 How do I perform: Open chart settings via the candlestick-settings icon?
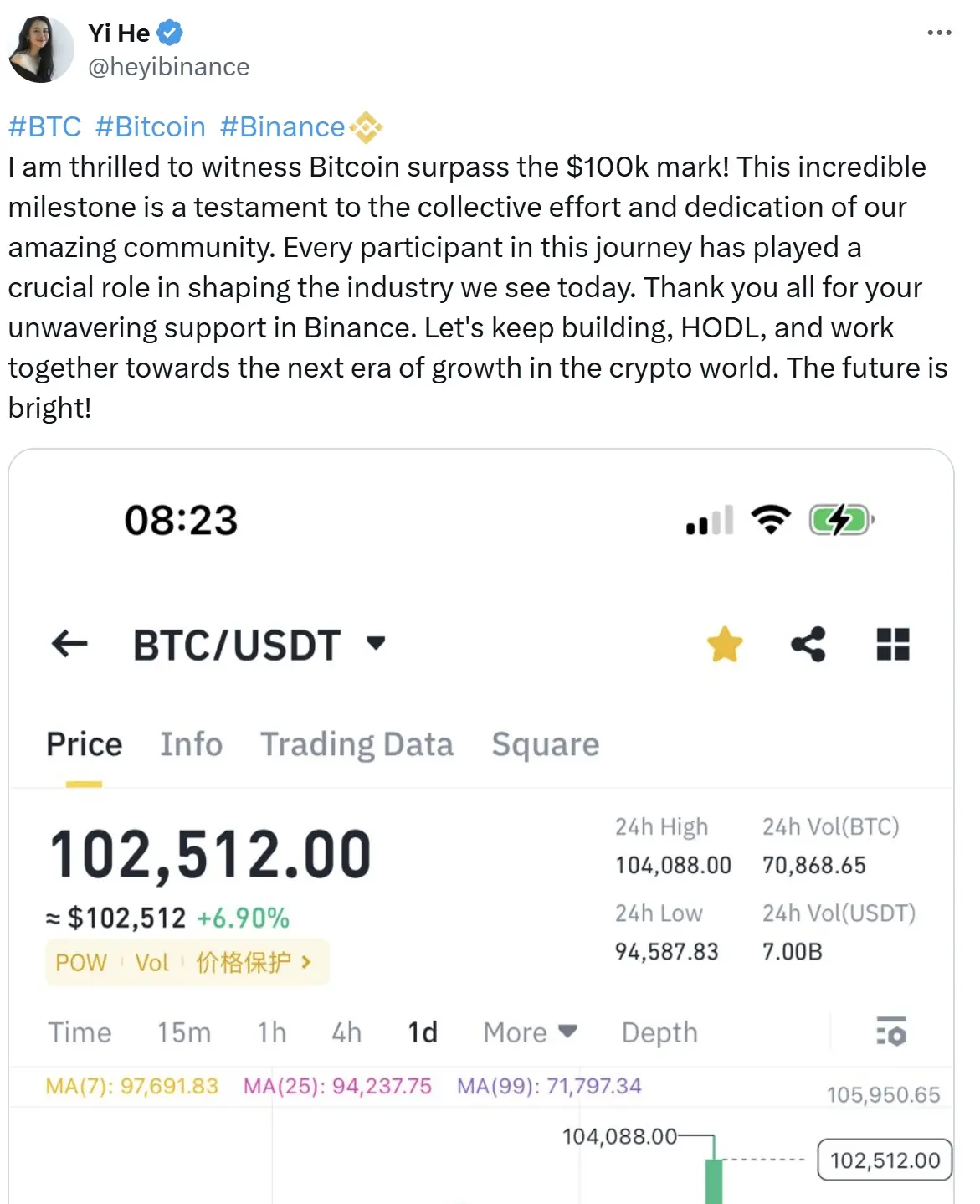[x=890, y=1032]
